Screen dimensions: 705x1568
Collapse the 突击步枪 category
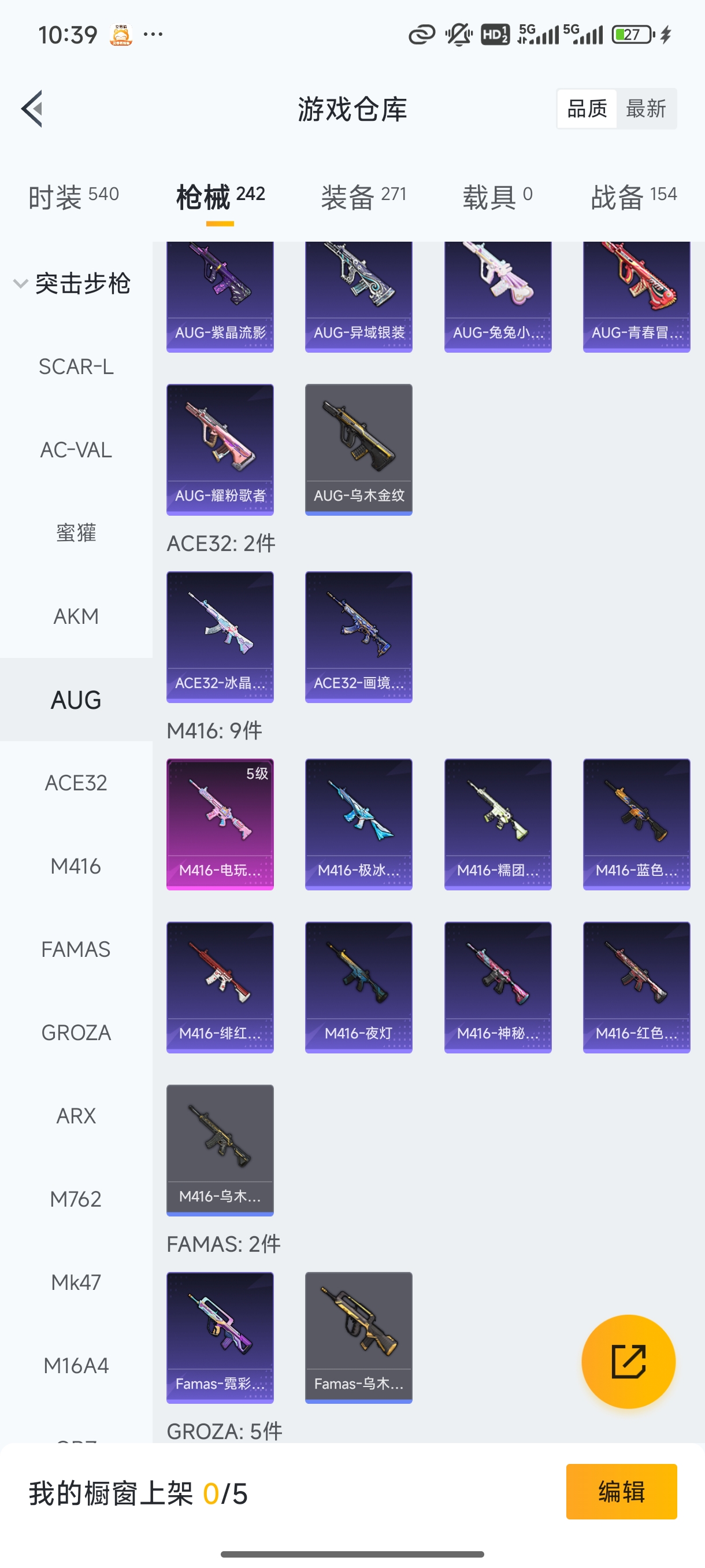pos(21,284)
